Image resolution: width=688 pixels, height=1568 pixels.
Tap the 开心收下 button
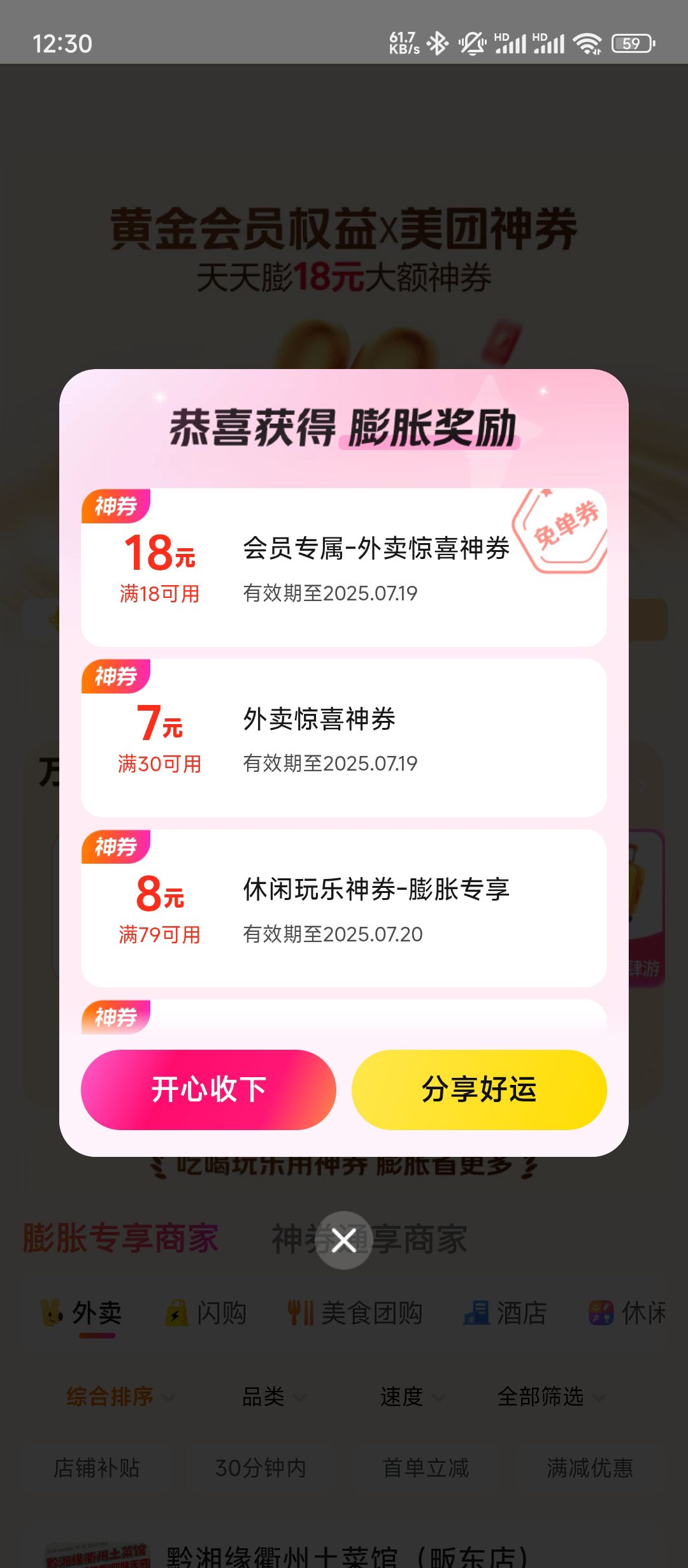(208, 1089)
